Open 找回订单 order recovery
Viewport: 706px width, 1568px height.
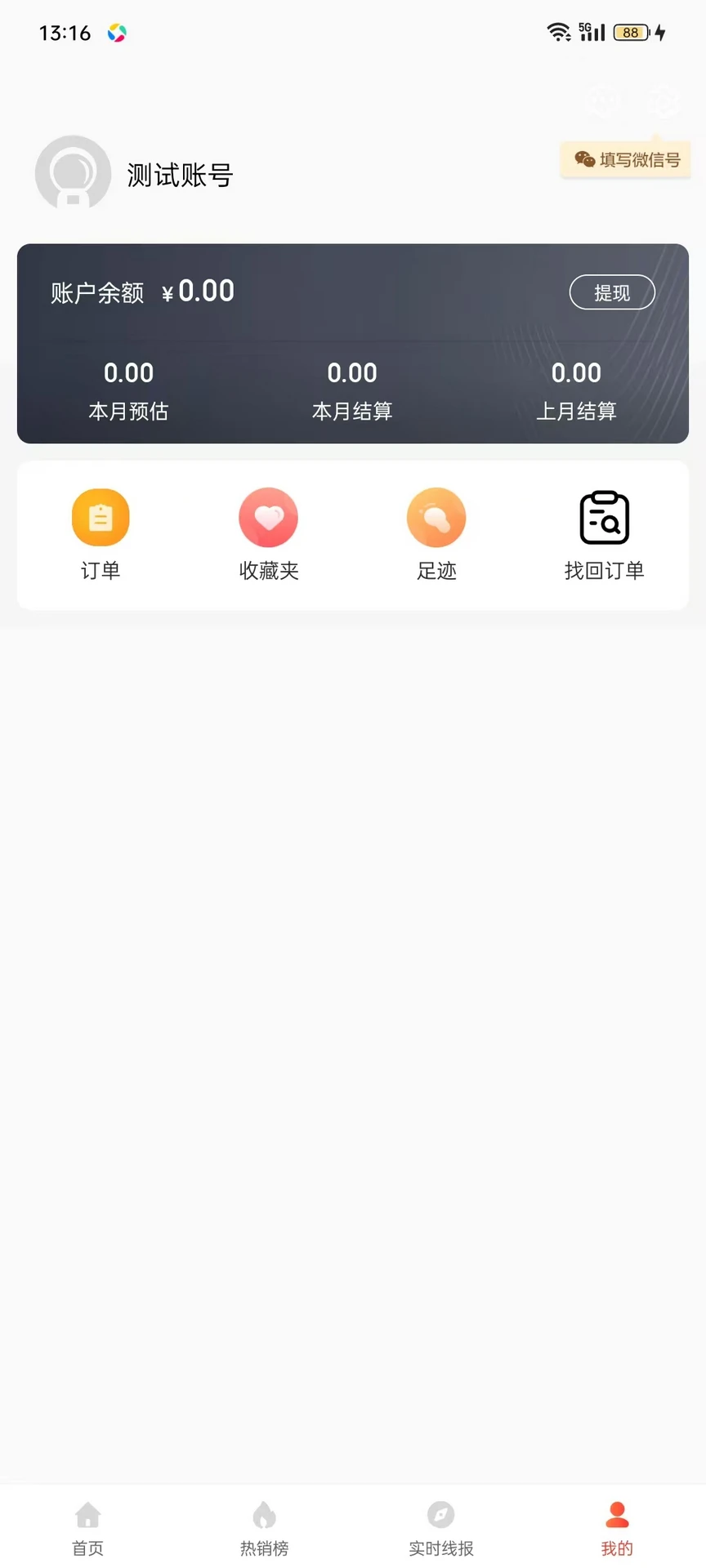pos(605,535)
